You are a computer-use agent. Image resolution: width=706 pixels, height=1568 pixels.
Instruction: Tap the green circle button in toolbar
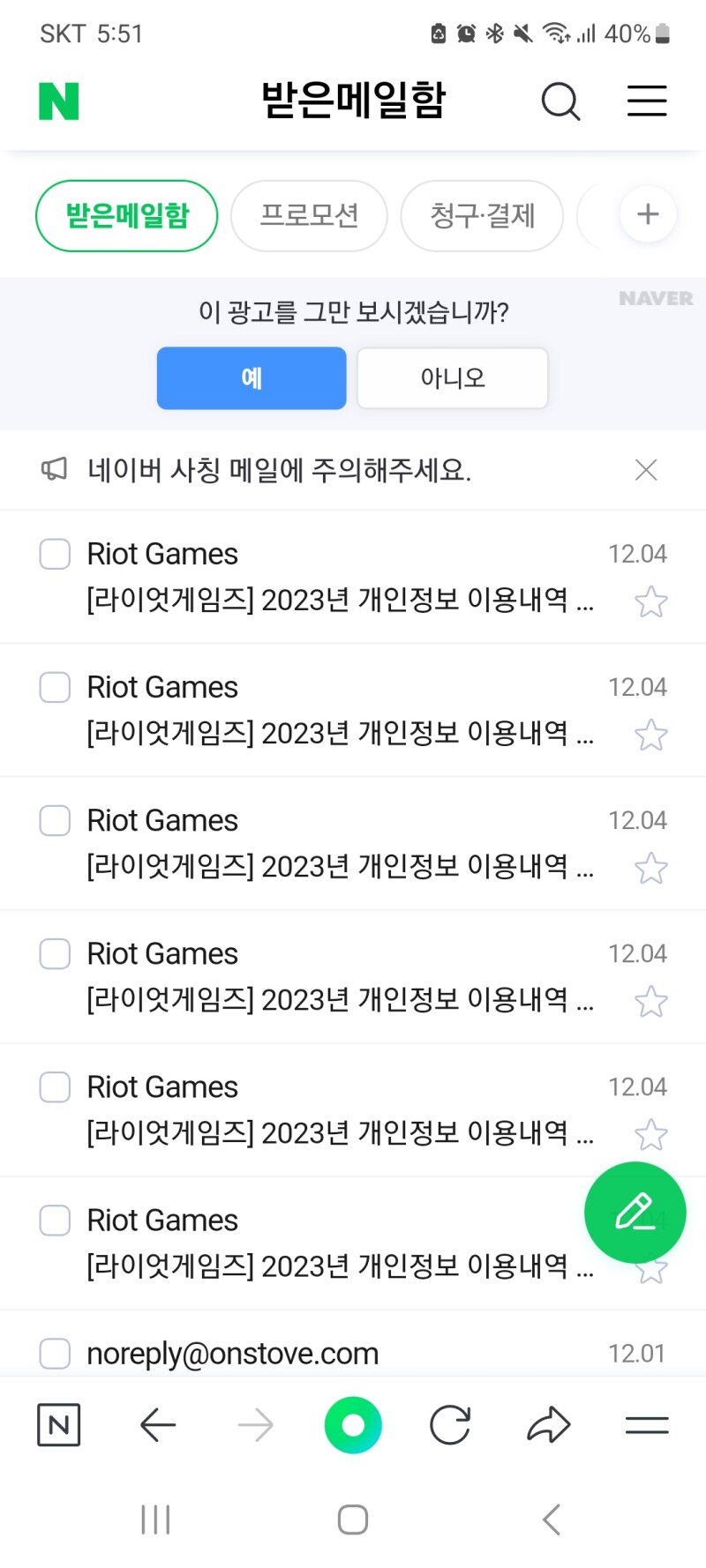(353, 1425)
